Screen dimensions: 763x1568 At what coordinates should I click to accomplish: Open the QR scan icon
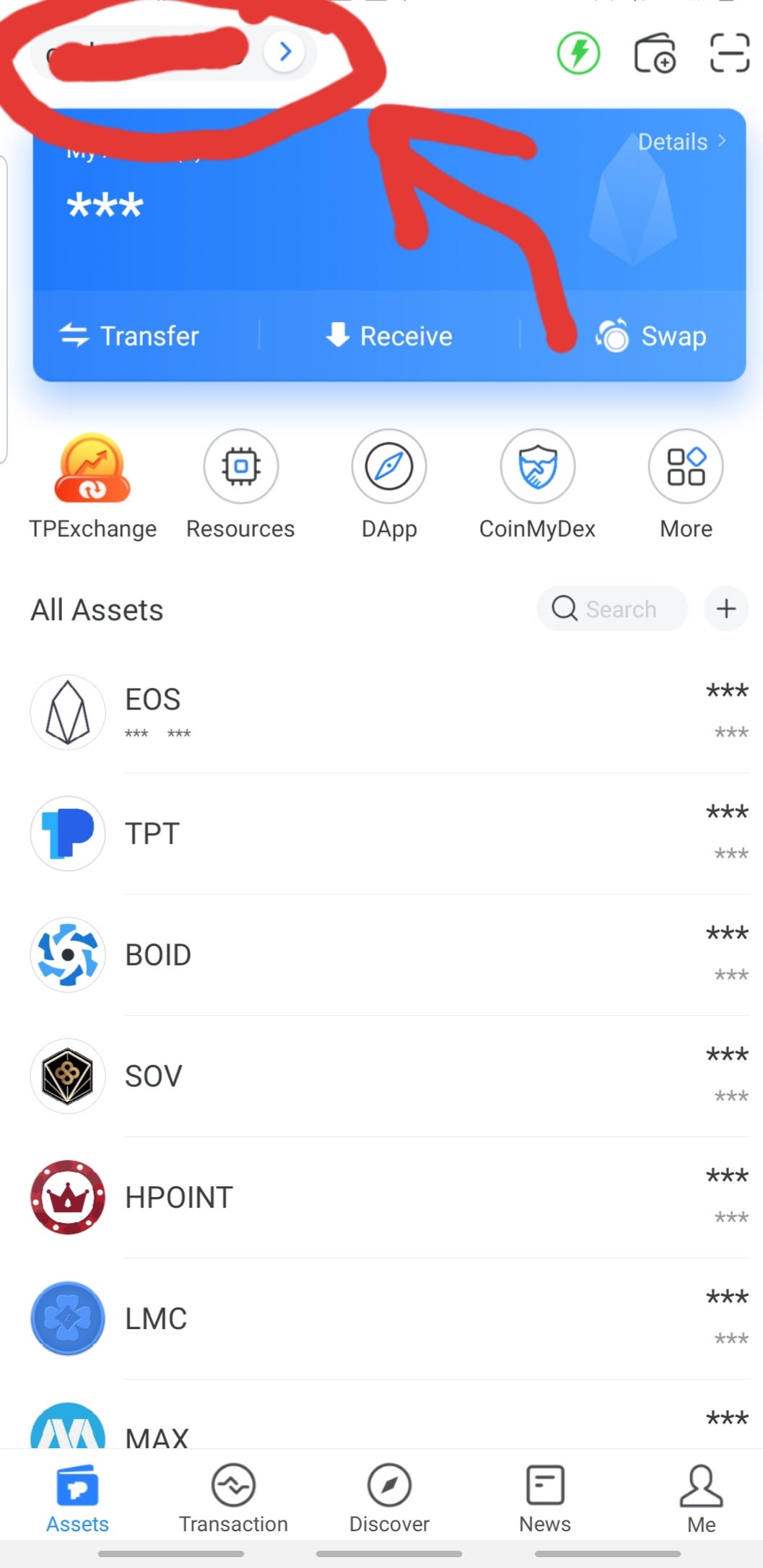(x=729, y=53)
